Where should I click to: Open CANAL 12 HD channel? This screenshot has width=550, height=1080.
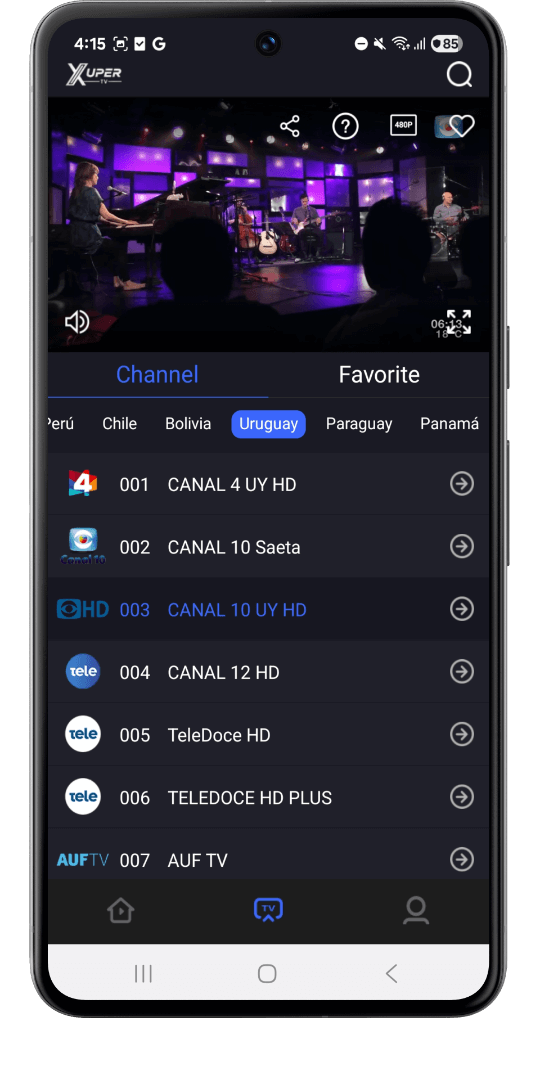click(268, 672)
